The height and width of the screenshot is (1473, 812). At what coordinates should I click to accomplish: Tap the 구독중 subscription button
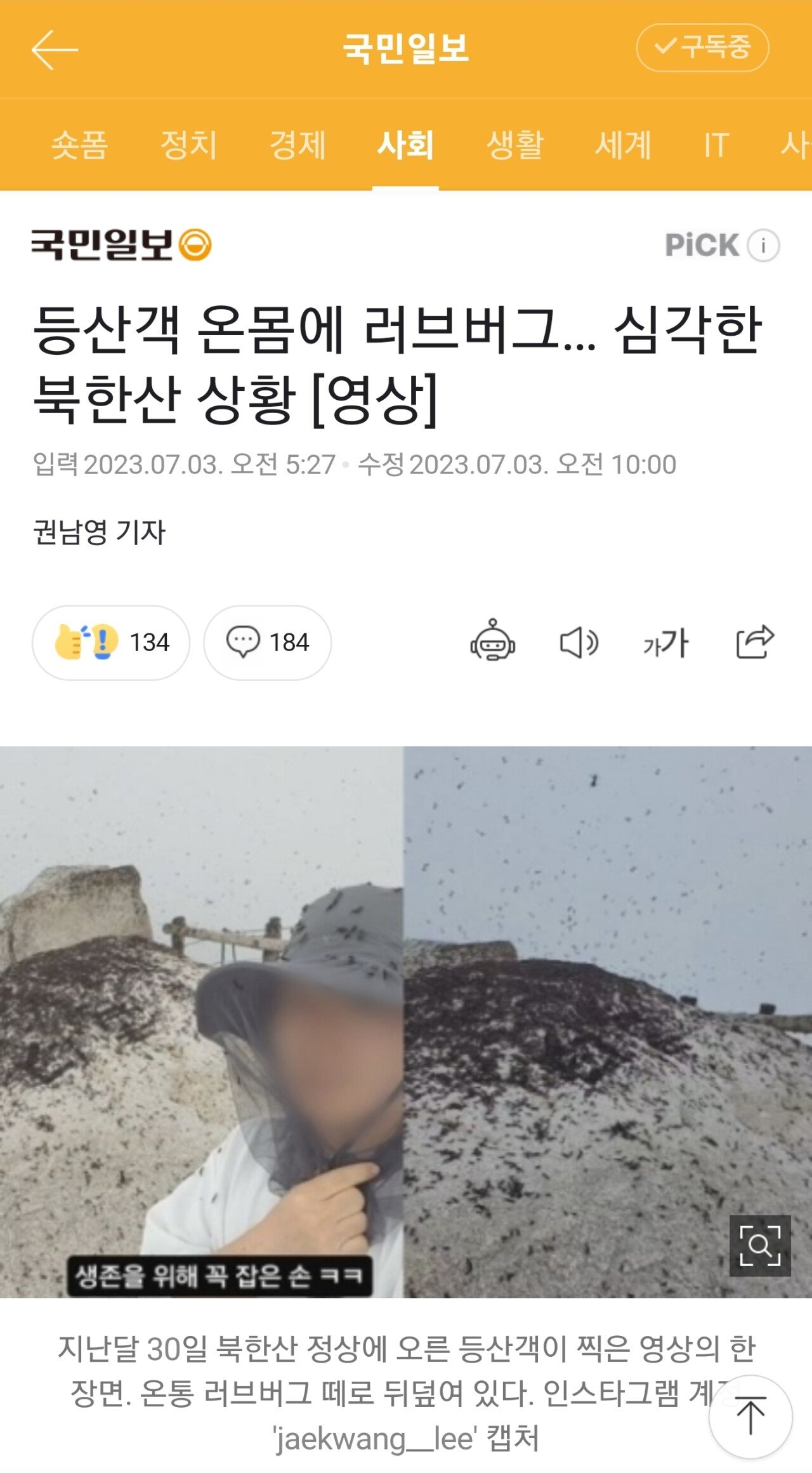coord(702,48)
